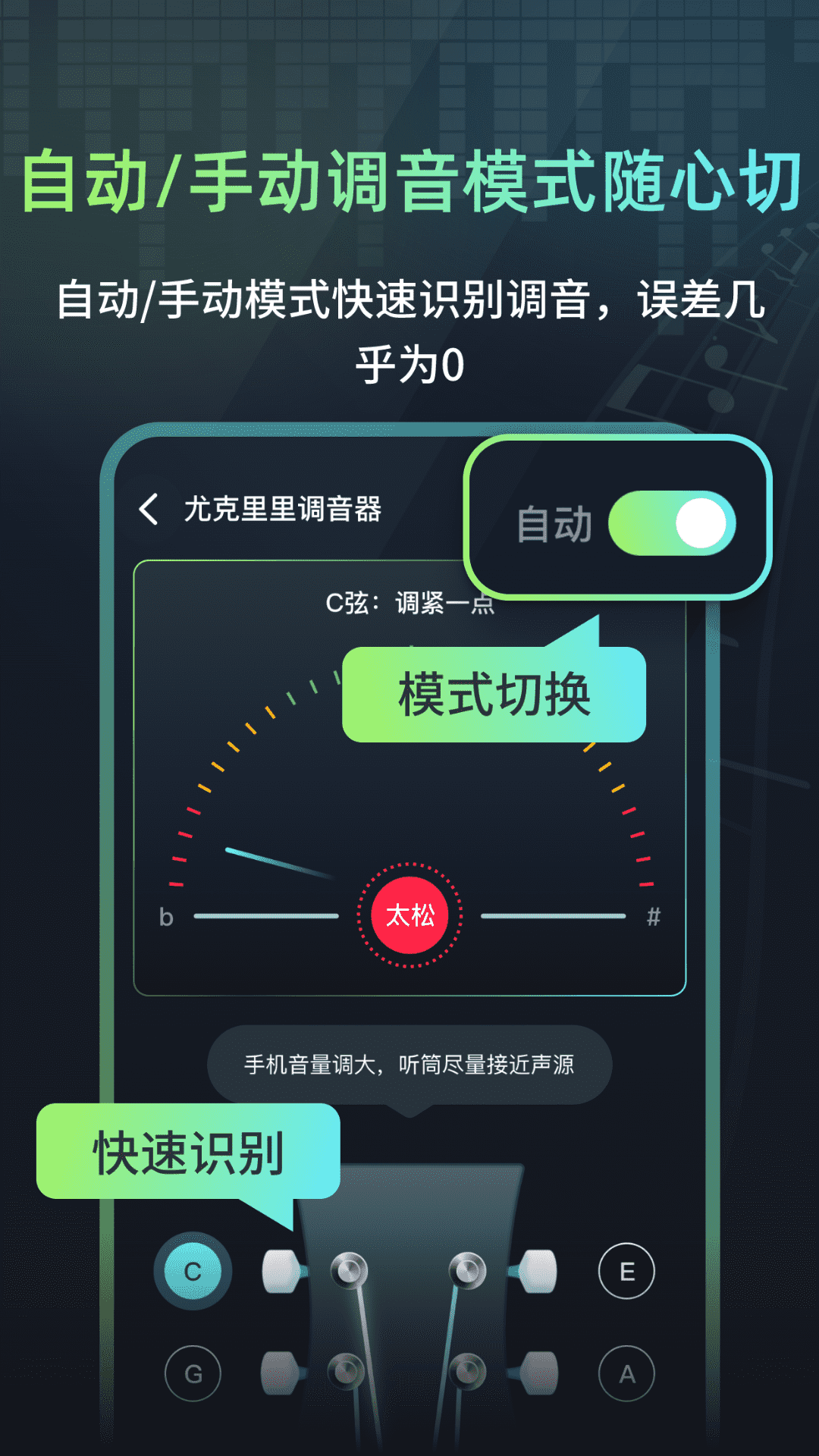
Task: Select the G string circle
Action: pos(191,1374)
